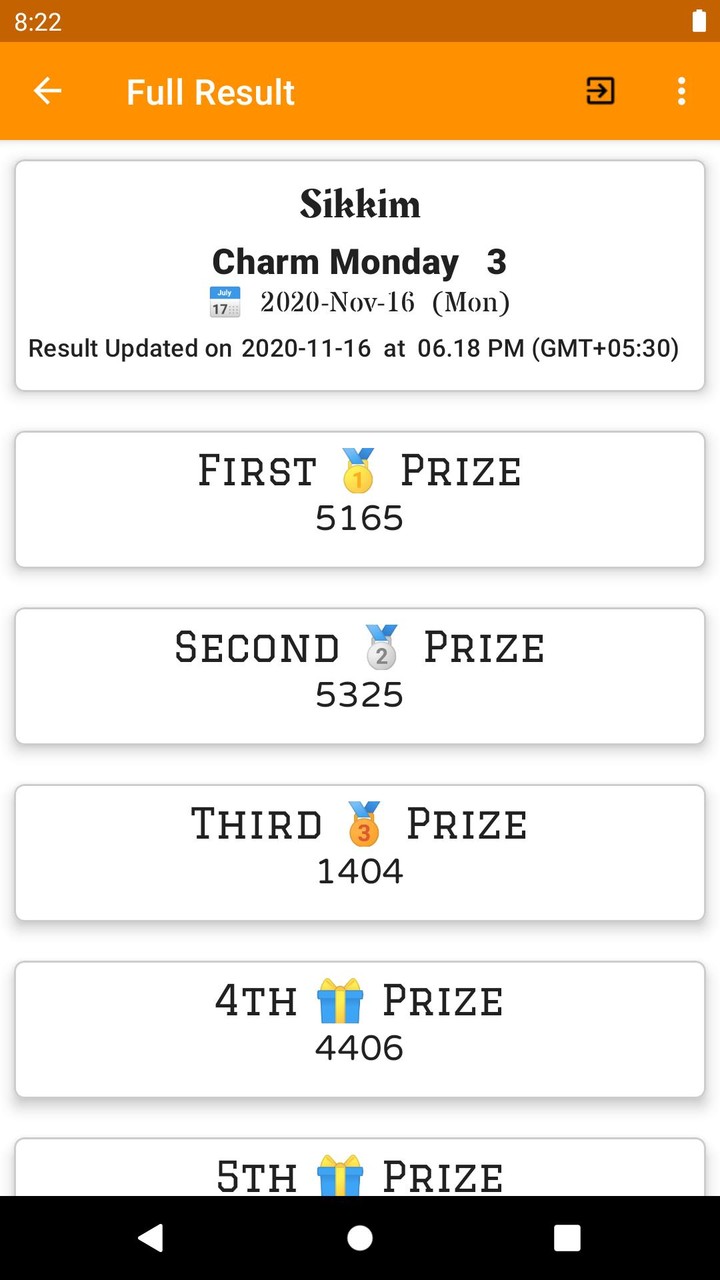Screen dimensions: 720x1280
Task: Tap the battery indicator in status bar
Action: point(697,21)
